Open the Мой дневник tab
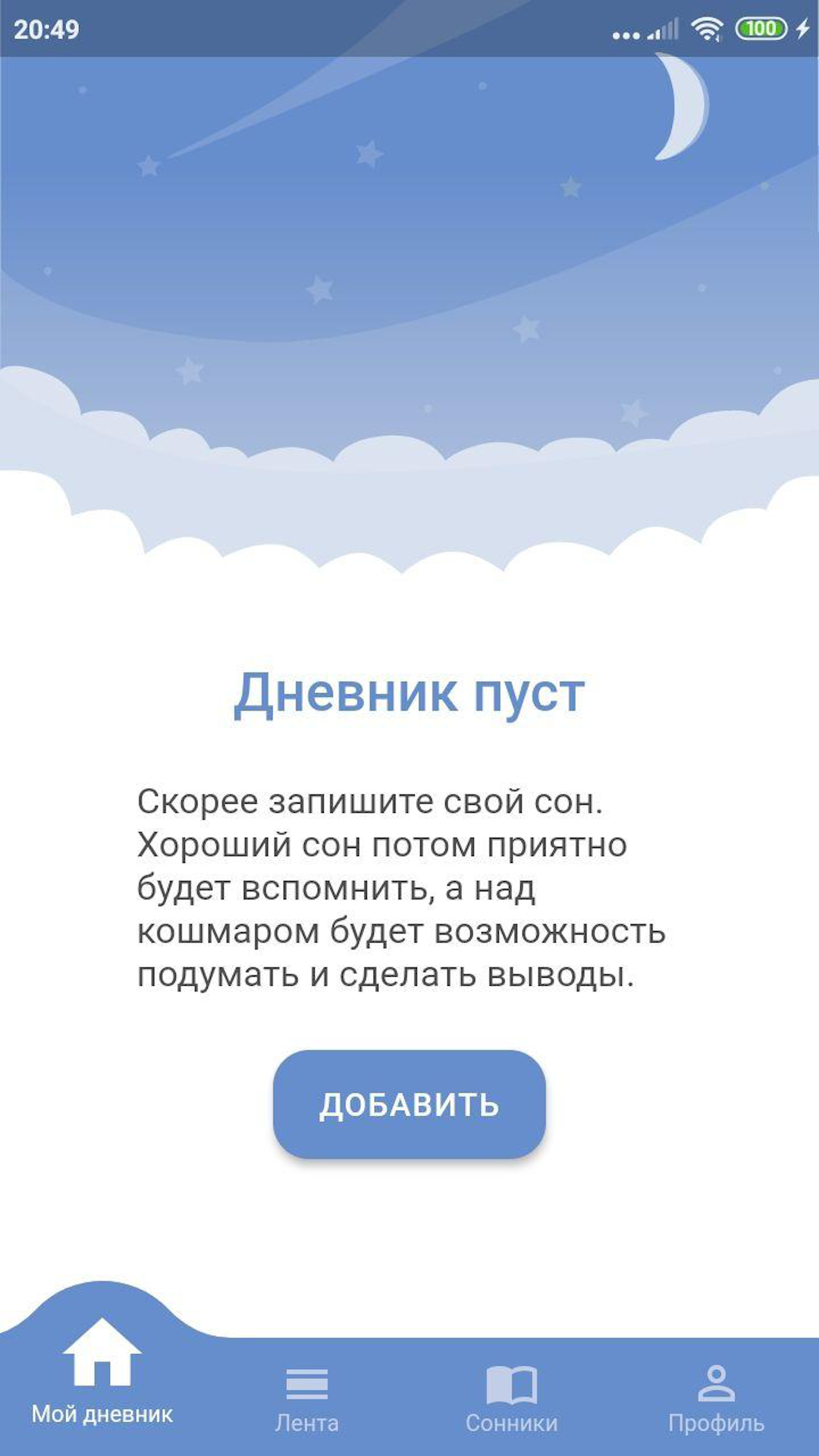Viewport: 819px width, 1456px height. point(102,1373)
